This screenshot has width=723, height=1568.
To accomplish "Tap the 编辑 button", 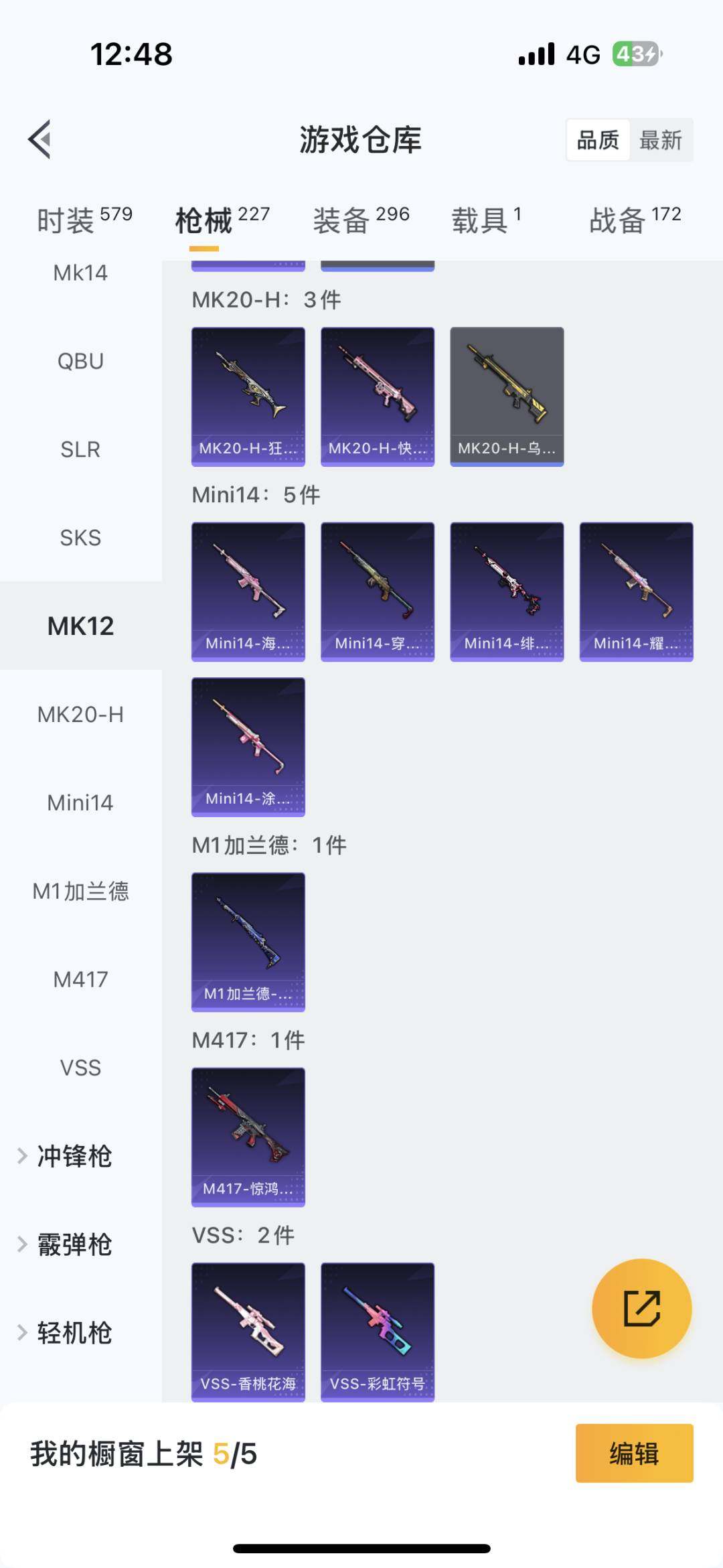I will (x=634, y=1453).
